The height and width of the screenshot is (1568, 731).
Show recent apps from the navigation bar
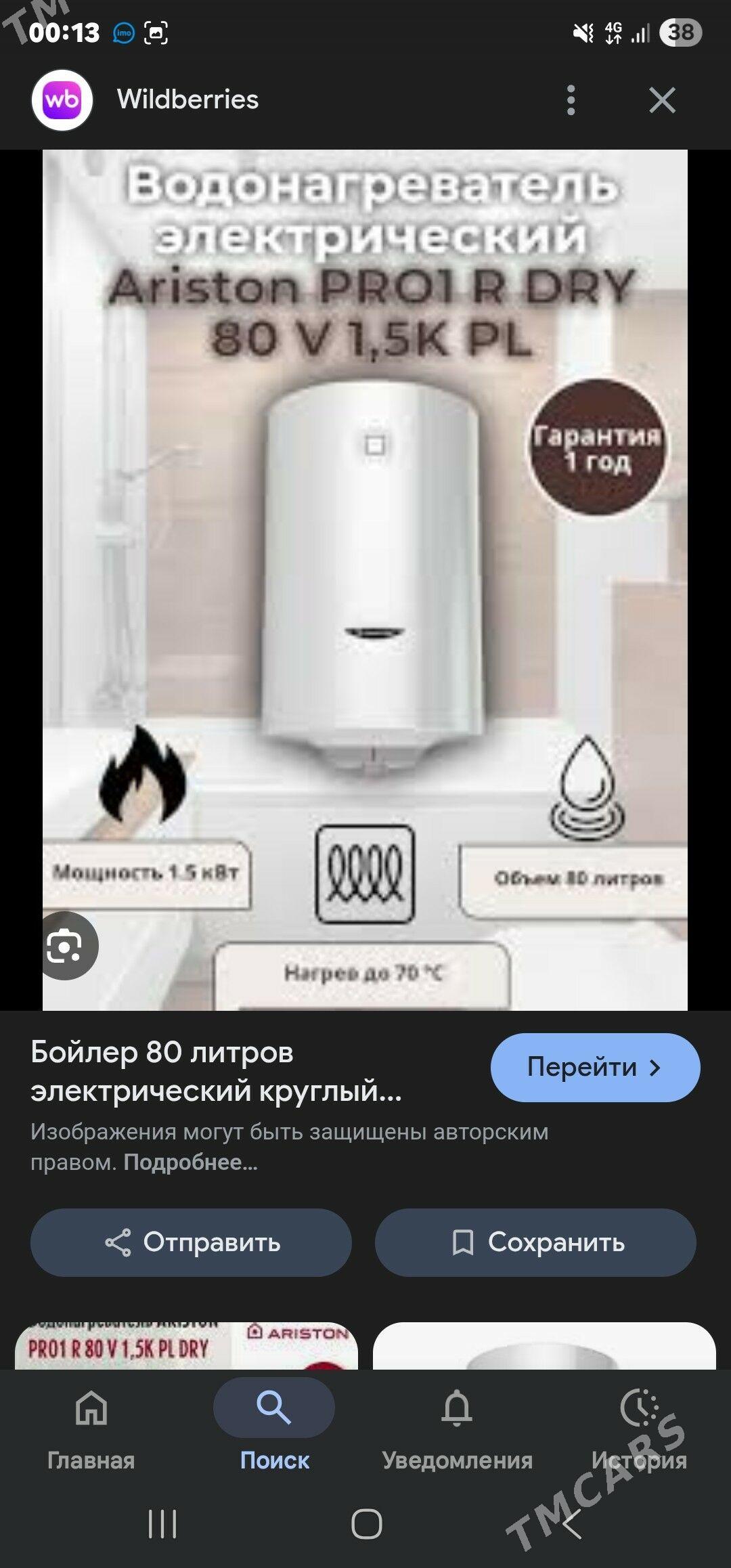162,1524
